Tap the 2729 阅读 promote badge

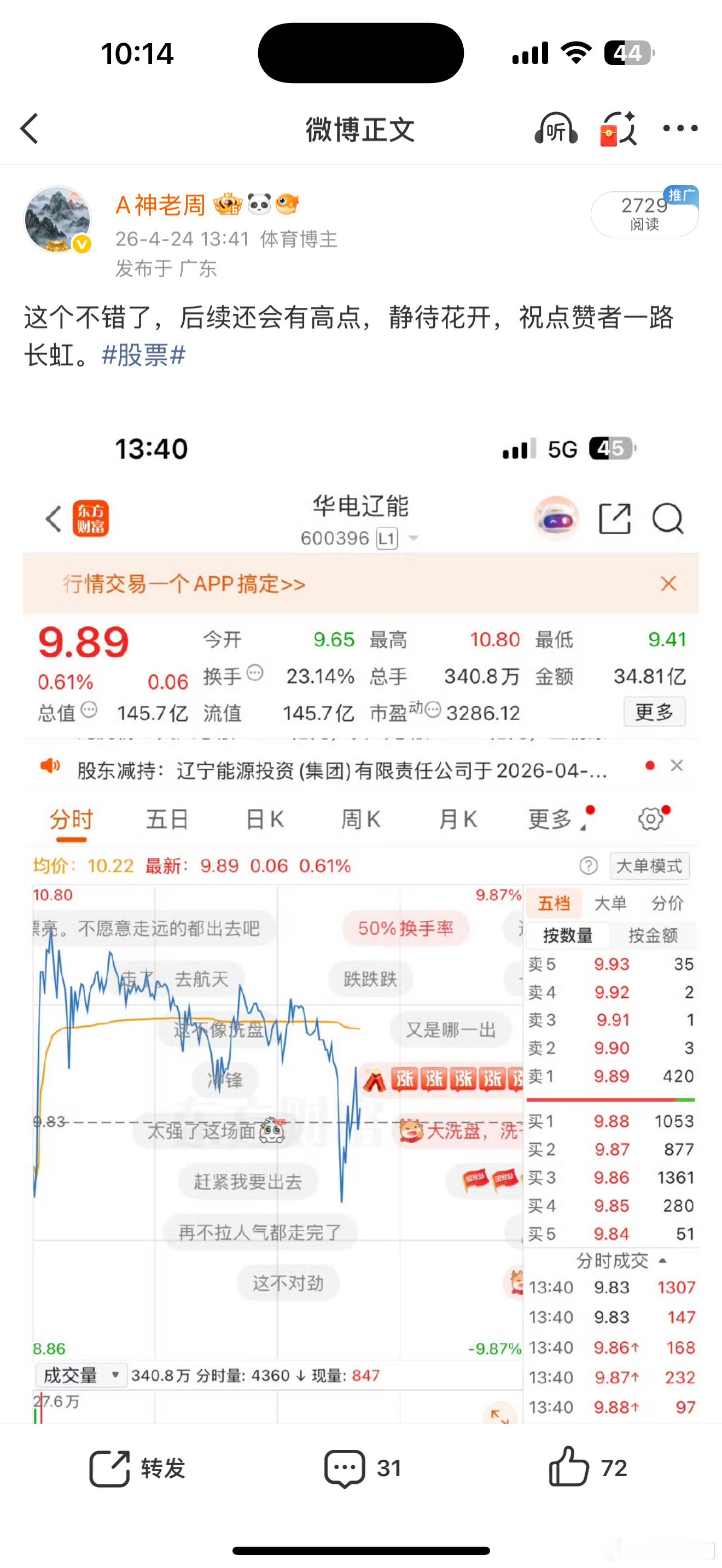point(645,213)
